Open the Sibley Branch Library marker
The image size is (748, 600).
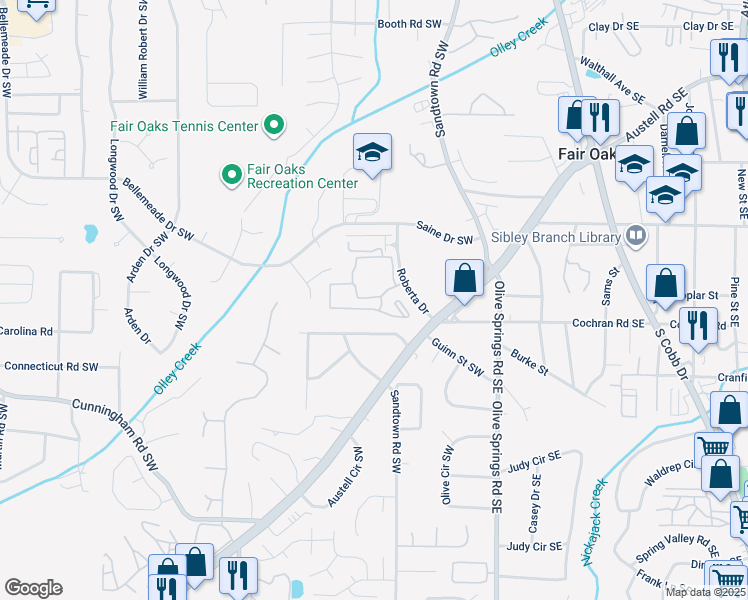(634, 237)
